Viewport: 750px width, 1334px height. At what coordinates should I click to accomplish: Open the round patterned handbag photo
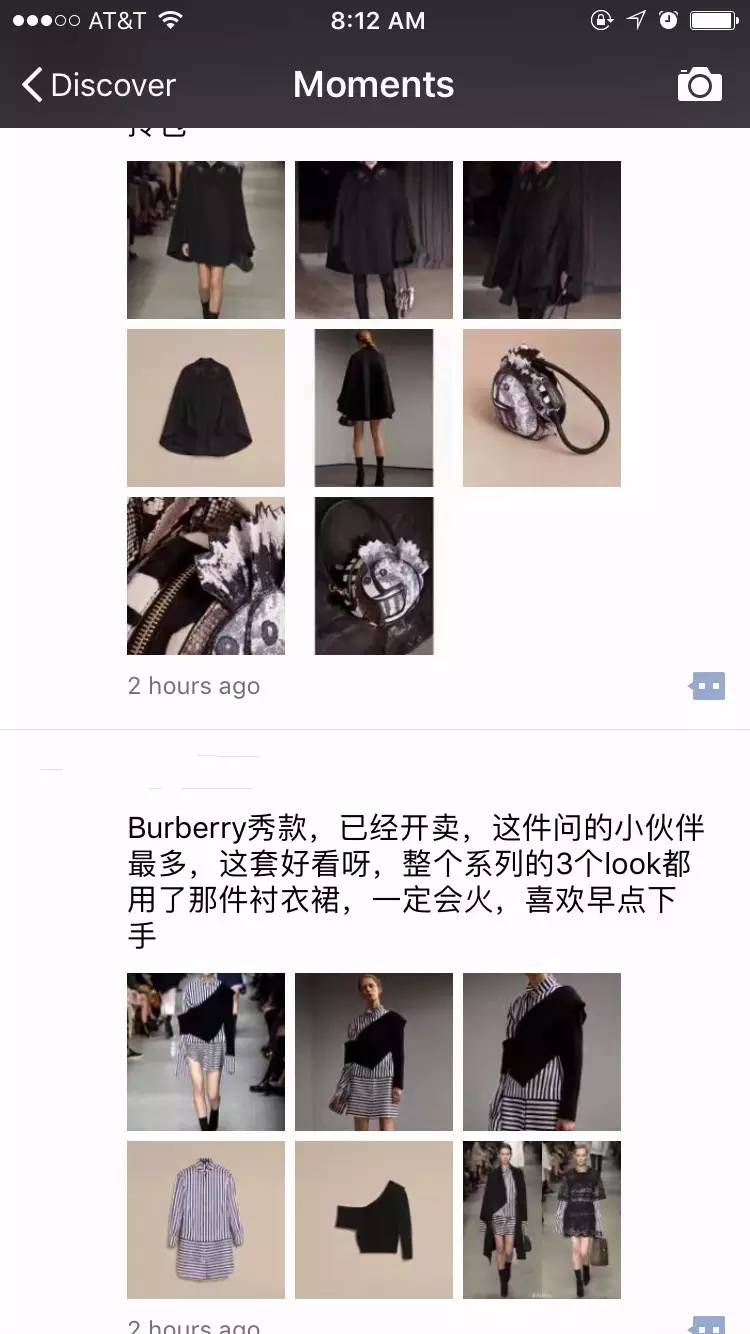tap(541, 408)
